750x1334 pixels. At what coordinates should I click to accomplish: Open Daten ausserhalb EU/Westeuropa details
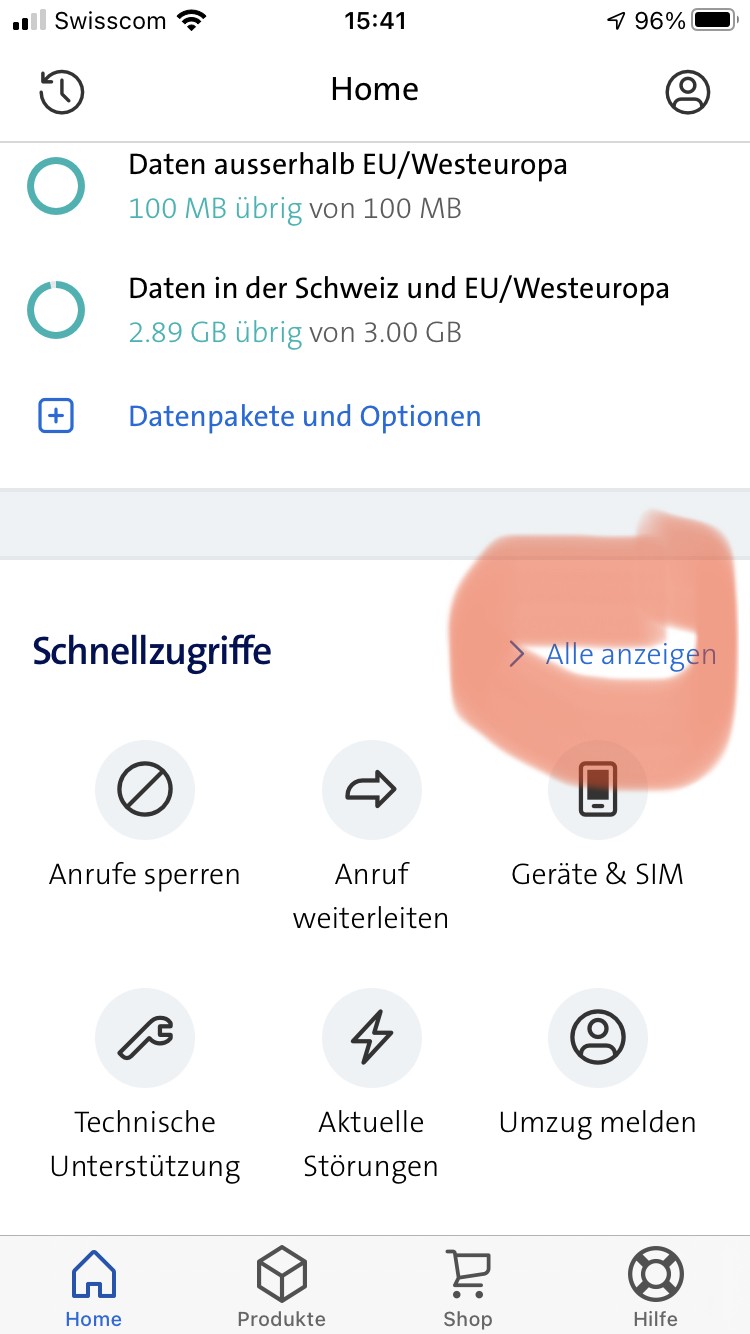pyautogui.click(x=347, y=186)
